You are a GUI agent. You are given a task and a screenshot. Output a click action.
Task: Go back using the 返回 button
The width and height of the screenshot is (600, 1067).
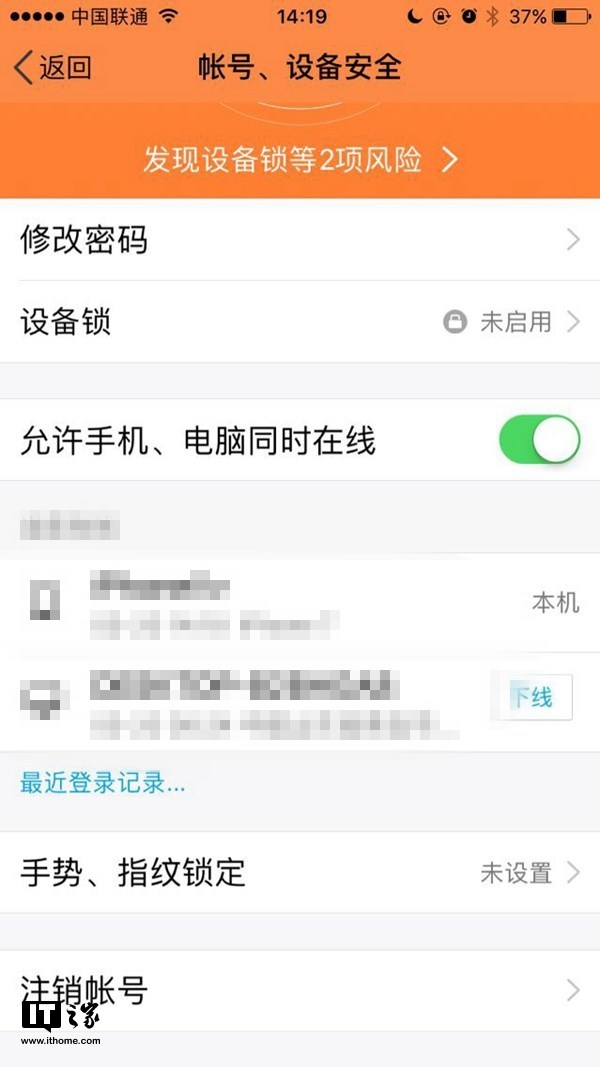(53, 68)
